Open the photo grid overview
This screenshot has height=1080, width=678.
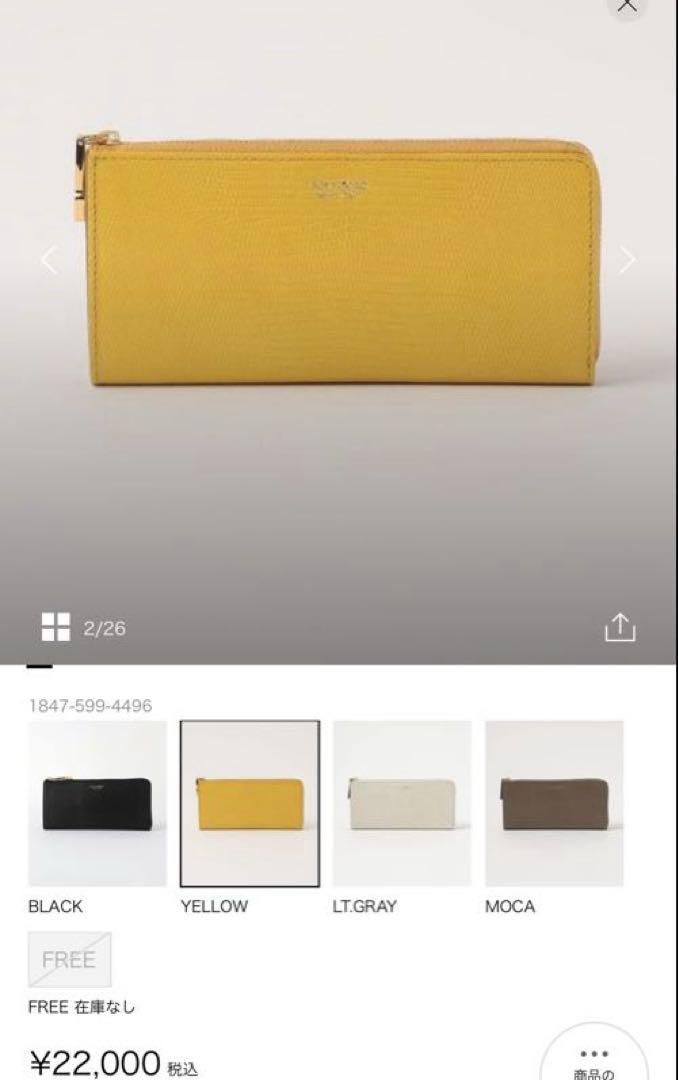[x=56, y=627]
